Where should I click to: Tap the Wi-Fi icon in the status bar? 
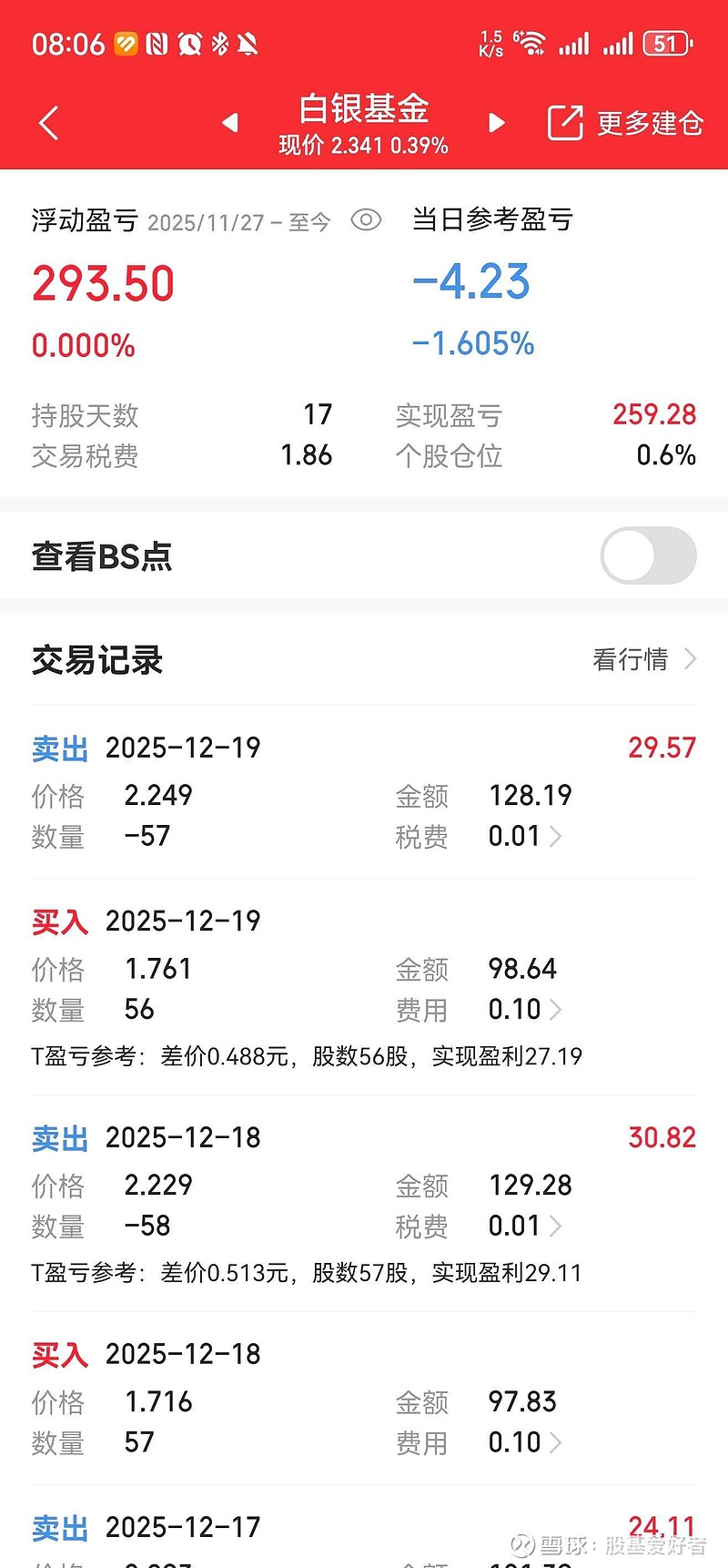pyautogui.click(x=532, y=41)
